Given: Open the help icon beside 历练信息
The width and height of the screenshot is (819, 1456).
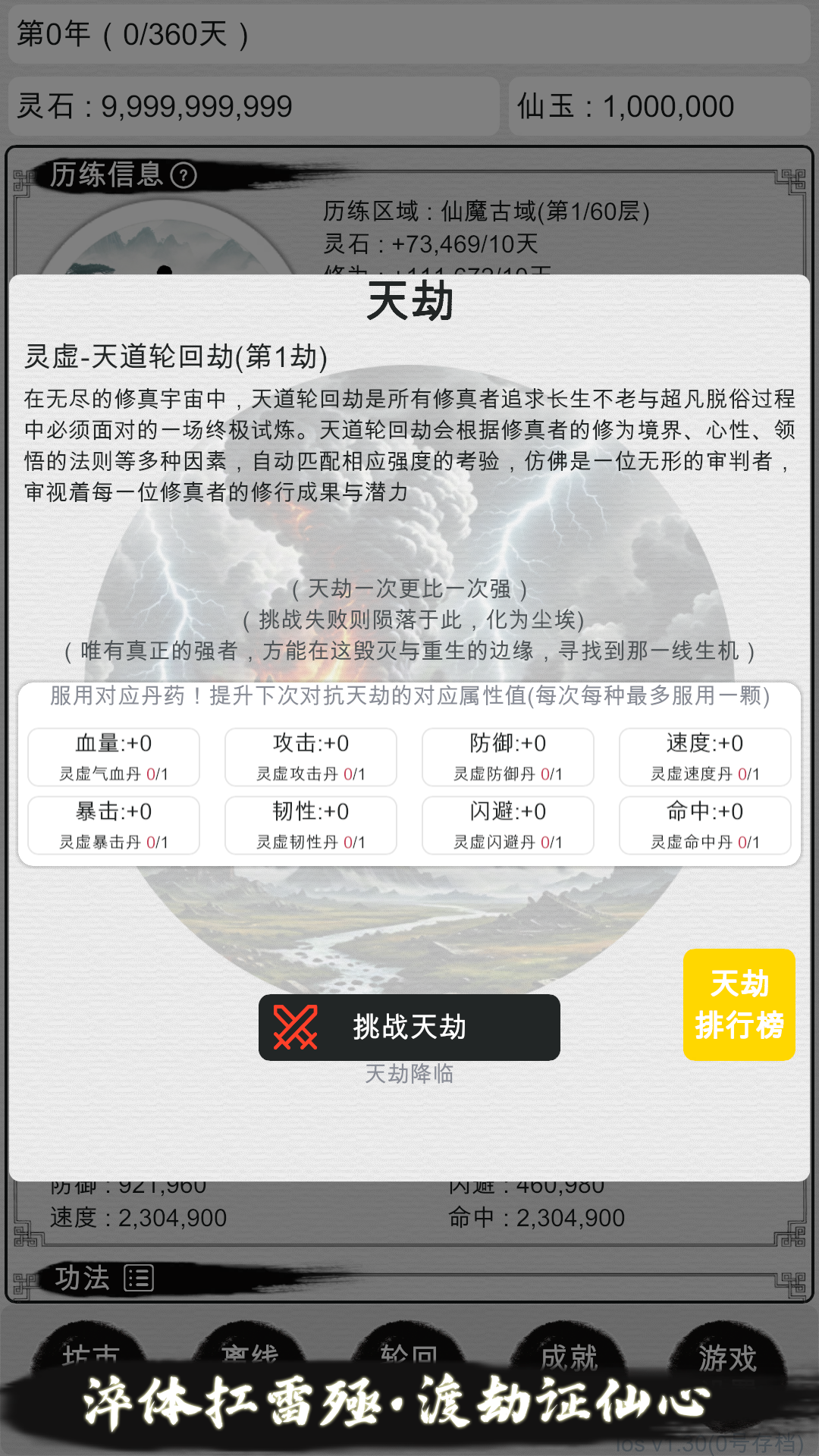Looking at the screenshot, I should 184,175.
